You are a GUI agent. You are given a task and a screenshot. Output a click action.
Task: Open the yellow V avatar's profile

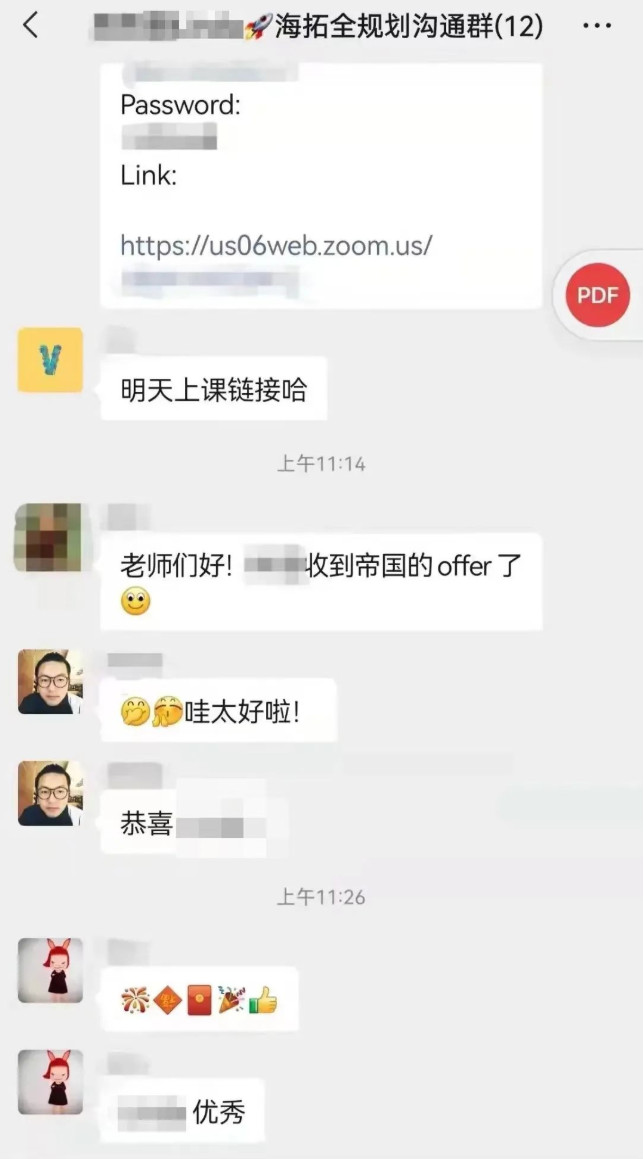[50, 360]
